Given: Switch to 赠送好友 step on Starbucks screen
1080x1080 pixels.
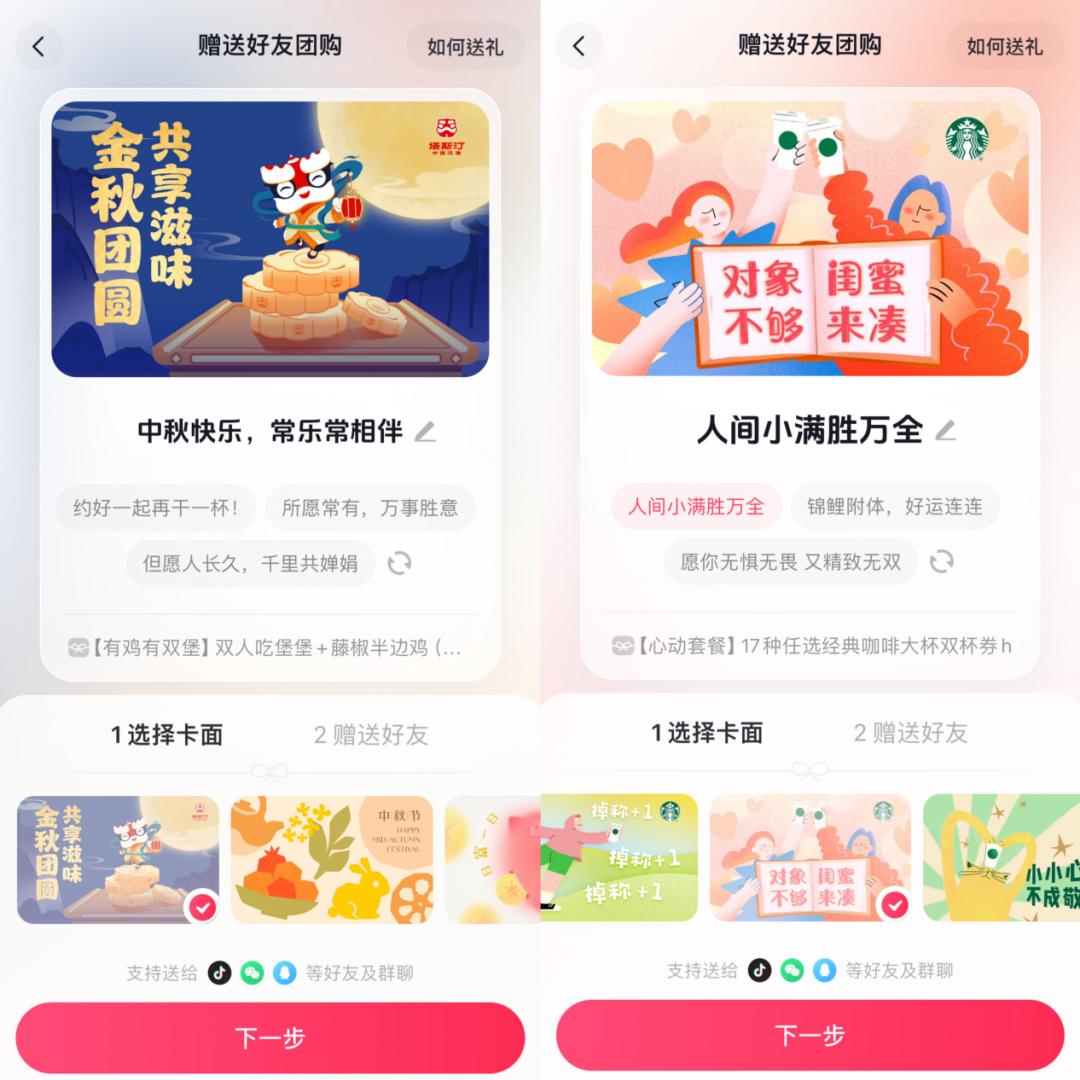Looking at the screenshot, I should pyautogui.click(x=910, y=733).
